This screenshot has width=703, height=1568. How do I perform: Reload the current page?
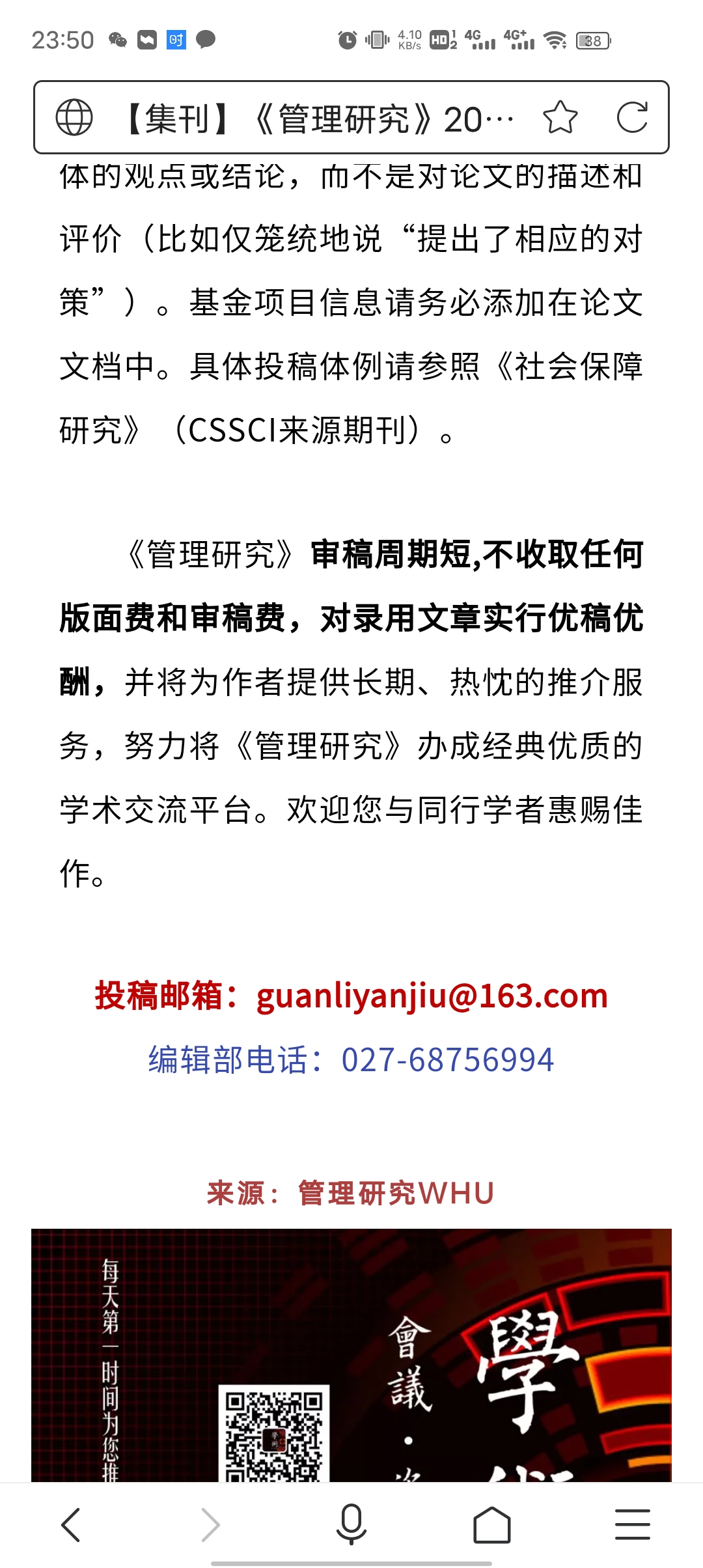tap(632, 118)
